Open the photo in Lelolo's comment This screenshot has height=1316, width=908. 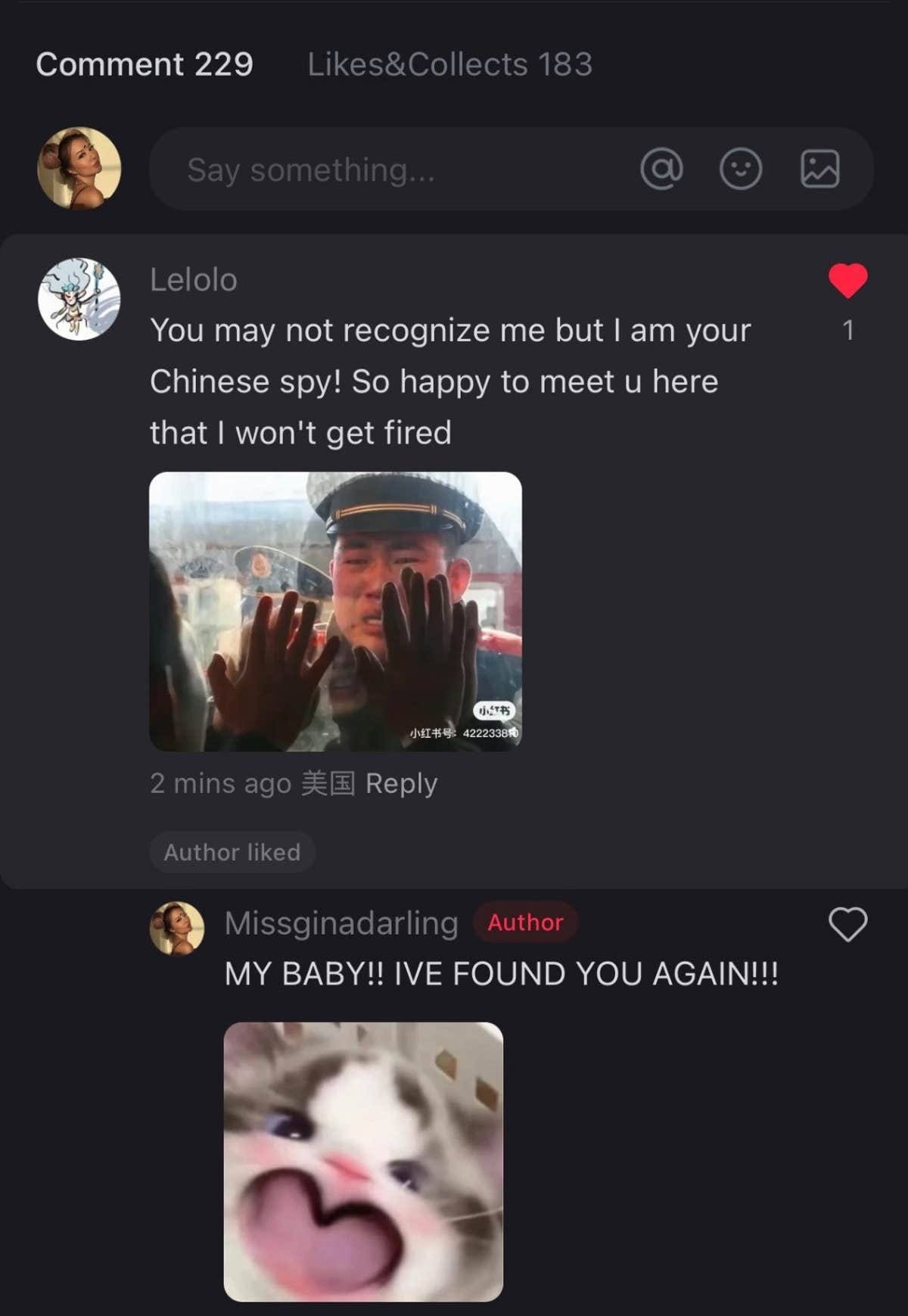[x=335, y=611]
